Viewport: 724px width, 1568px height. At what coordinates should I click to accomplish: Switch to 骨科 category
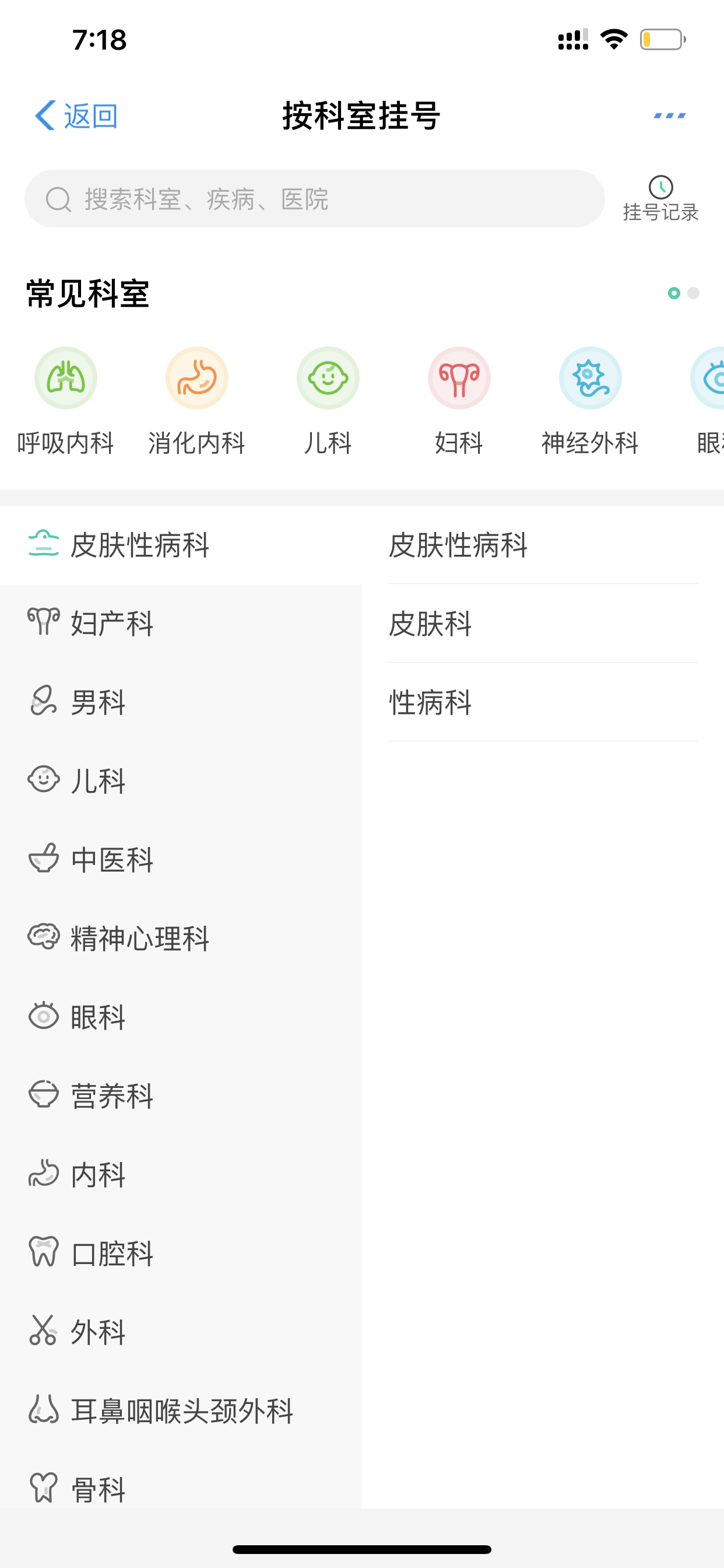181,1488
